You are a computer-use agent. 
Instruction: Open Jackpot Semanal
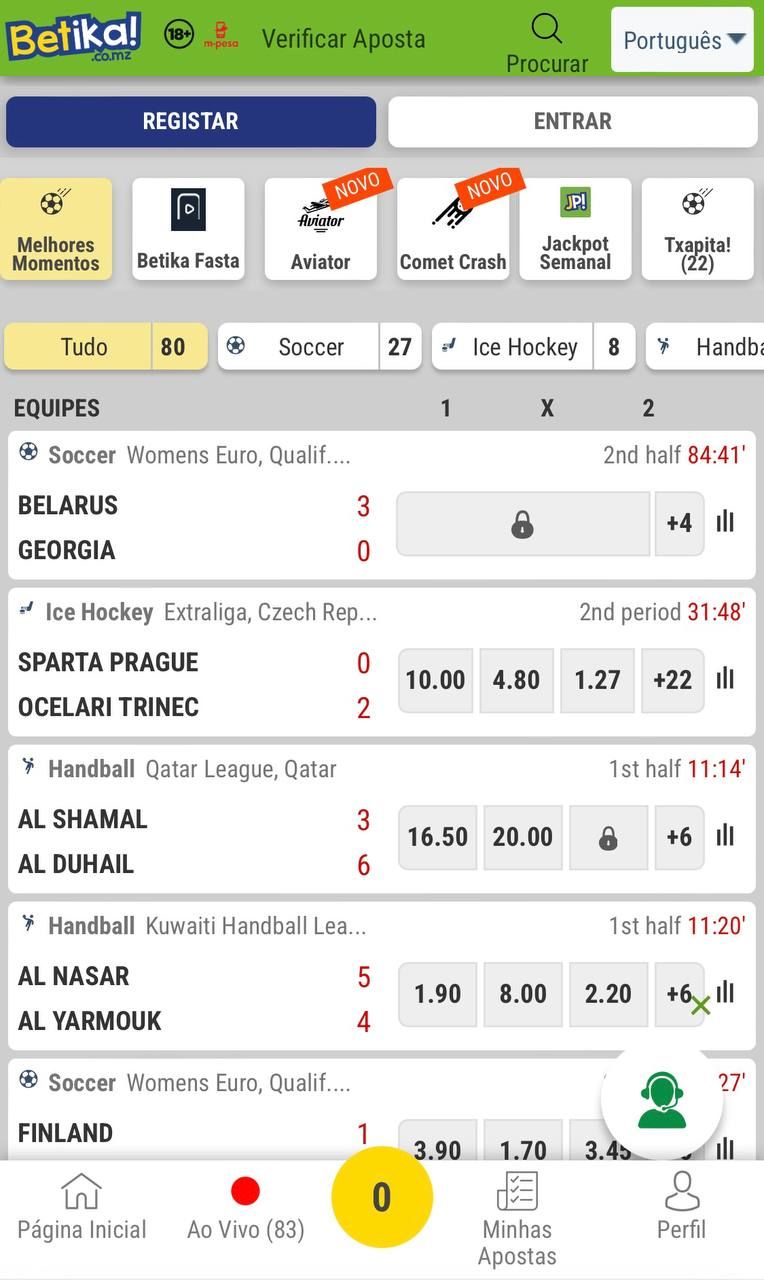pos(575,230)
